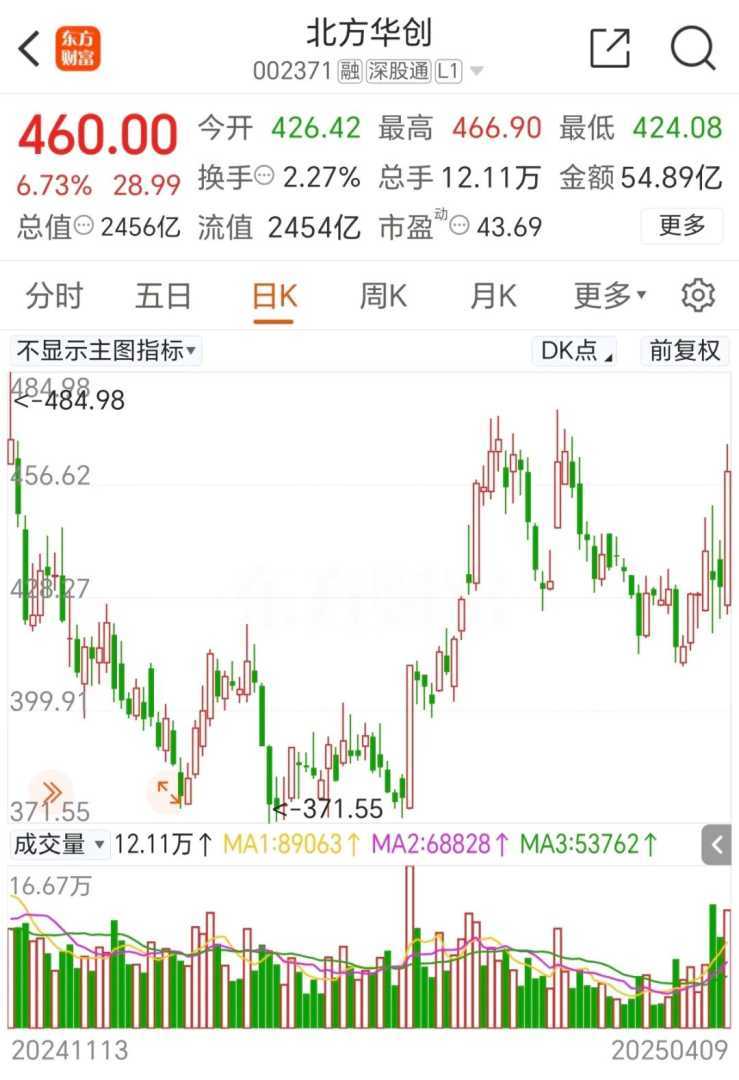739x1080 pixels.
Task: Open stock search
Action: (x=692, y=48)
